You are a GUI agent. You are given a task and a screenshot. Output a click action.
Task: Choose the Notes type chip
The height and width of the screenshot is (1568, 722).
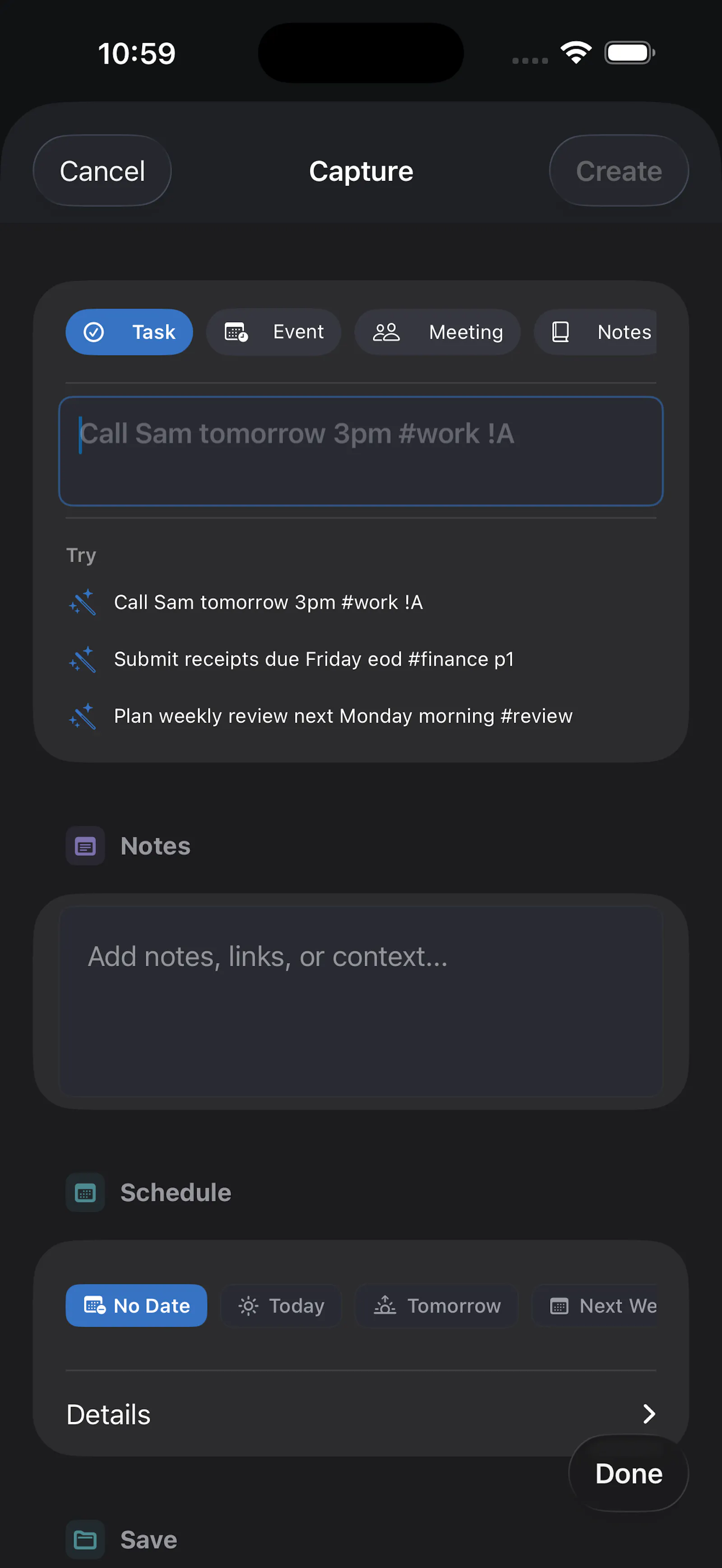pyautogui.click(x=595, y=332)
